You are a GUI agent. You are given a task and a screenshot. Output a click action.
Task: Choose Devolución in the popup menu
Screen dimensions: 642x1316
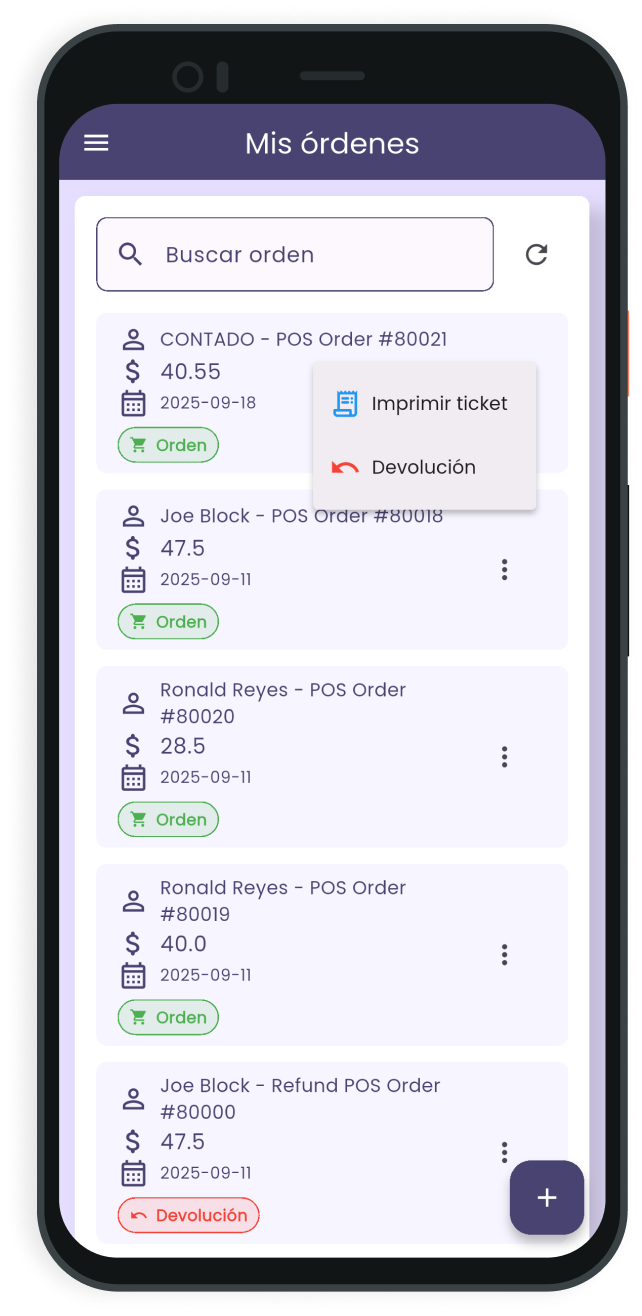point(424,468)
